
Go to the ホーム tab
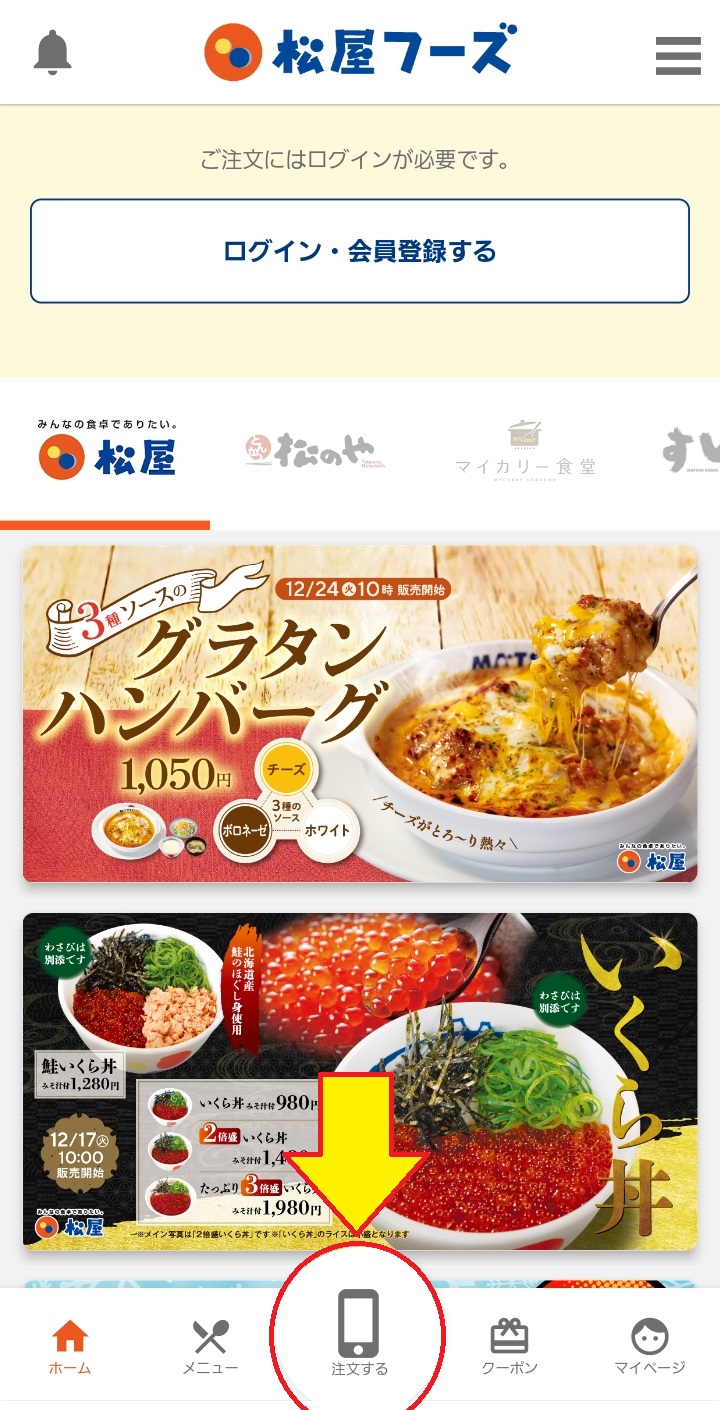coord(70,1347)
